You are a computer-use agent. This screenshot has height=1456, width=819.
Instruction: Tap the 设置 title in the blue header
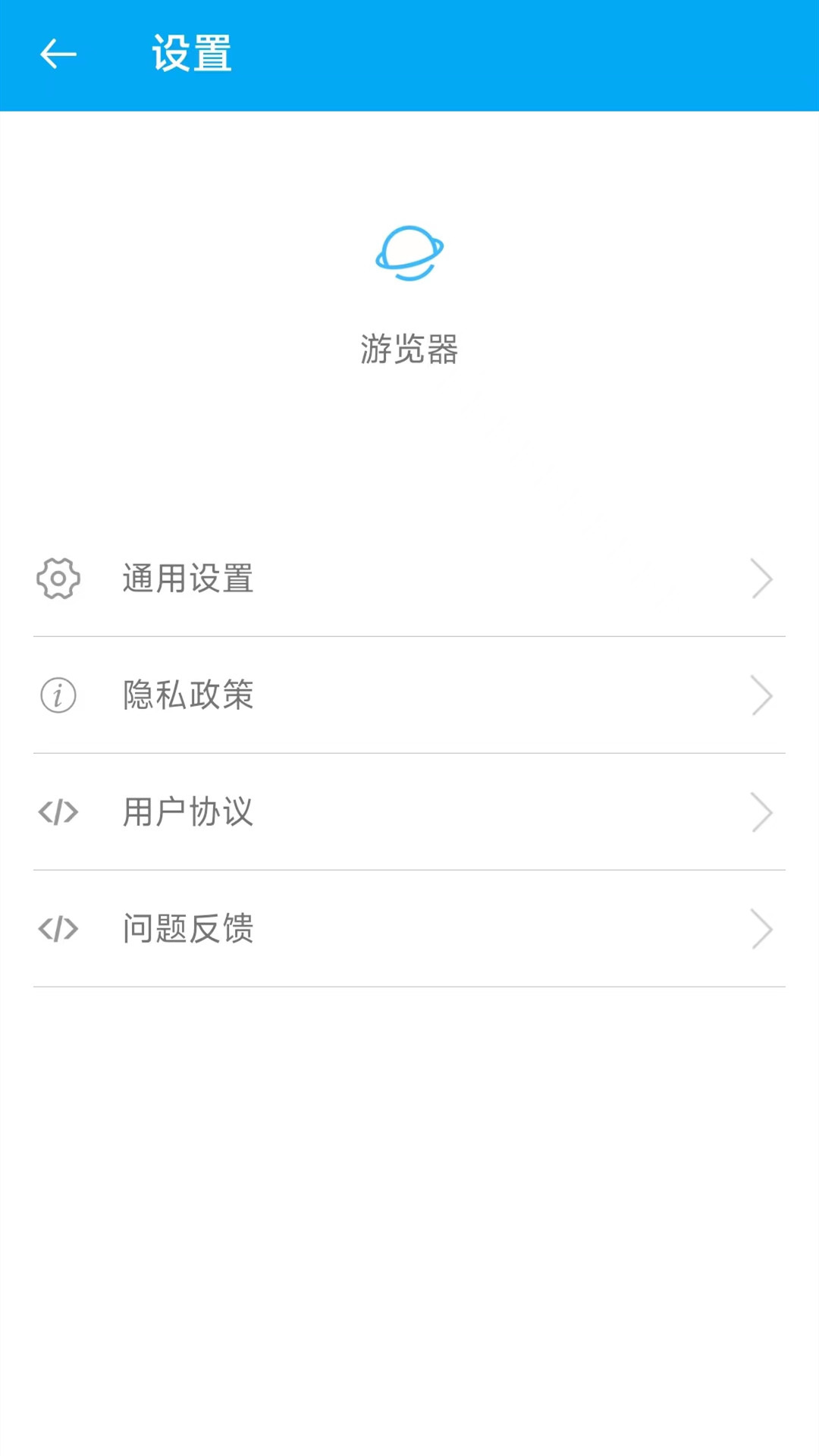[x=190, y=55]
